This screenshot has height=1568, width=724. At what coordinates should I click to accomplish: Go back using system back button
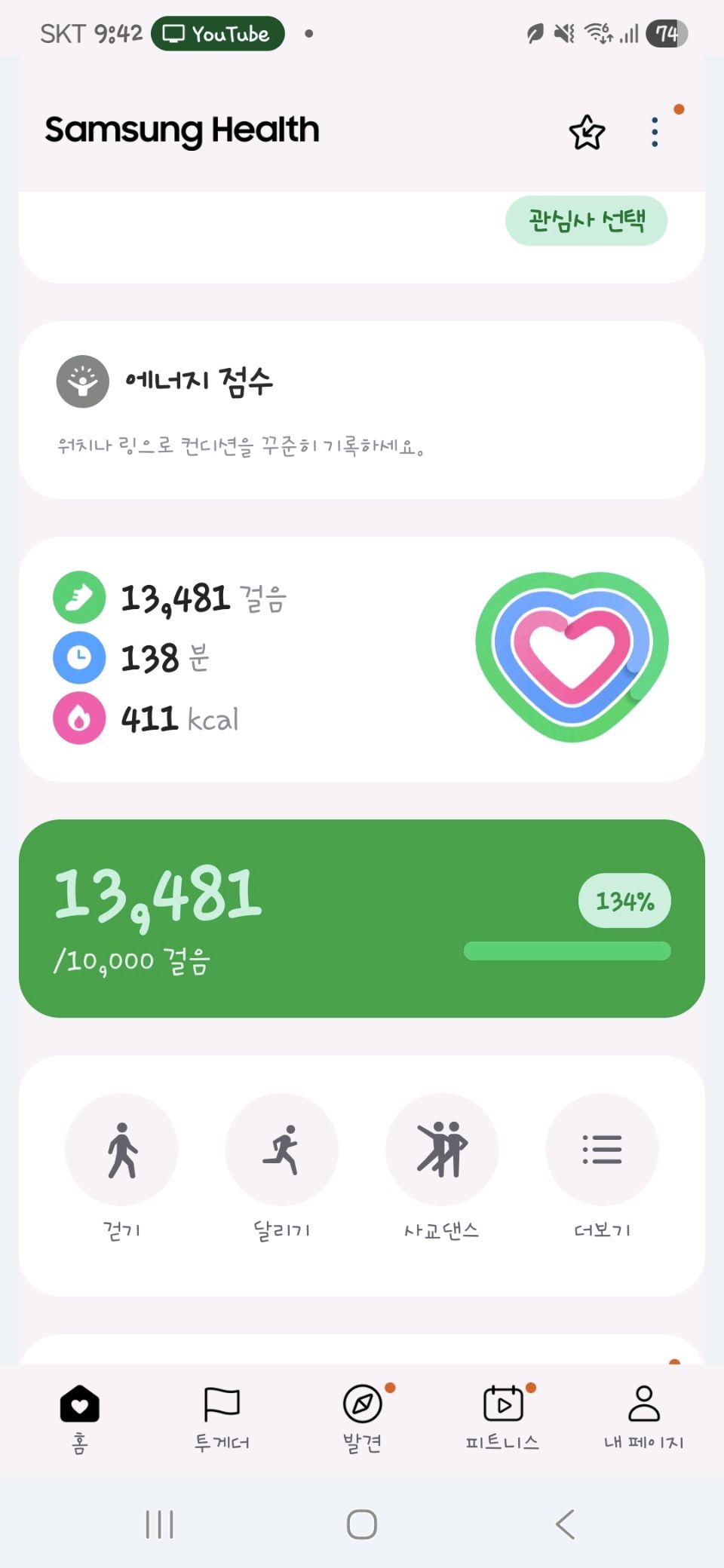[566, 1524]
